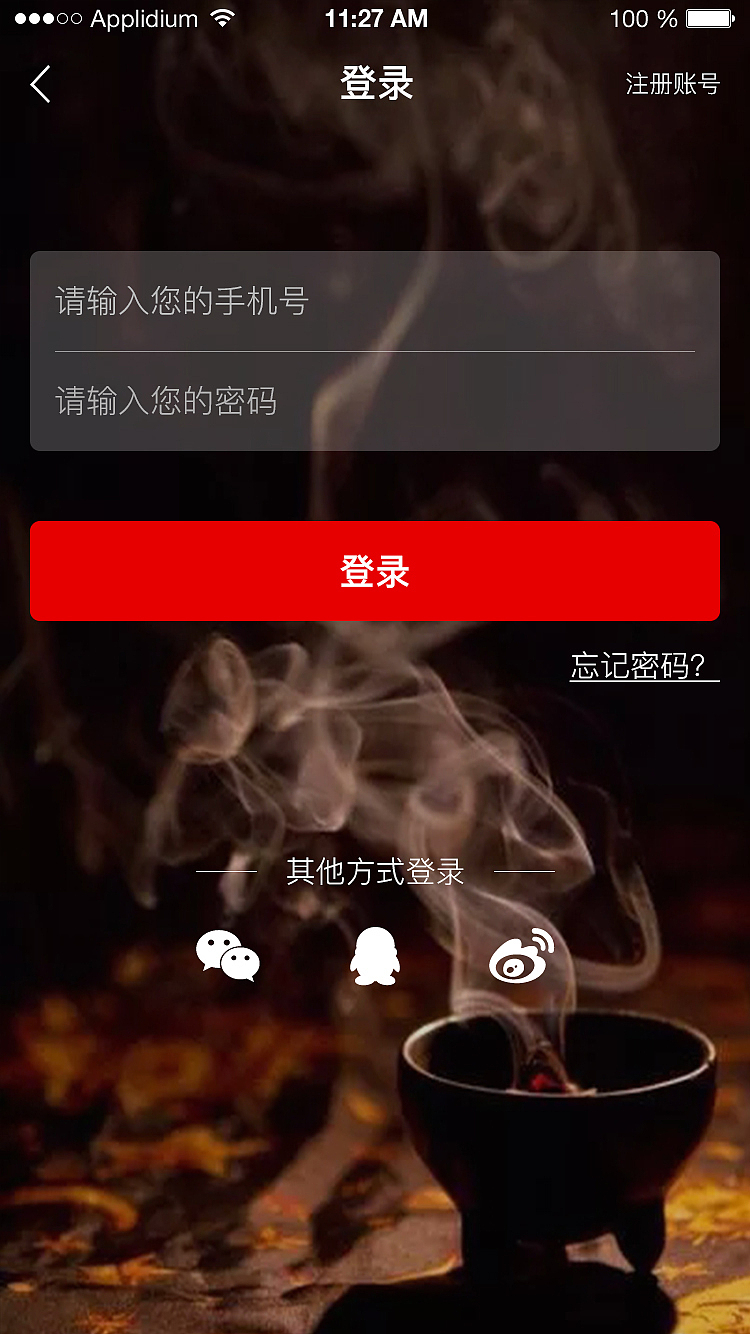Log in using the QQ penguin icon
This screenshot has height=1334, width=750.
point(374,955)
